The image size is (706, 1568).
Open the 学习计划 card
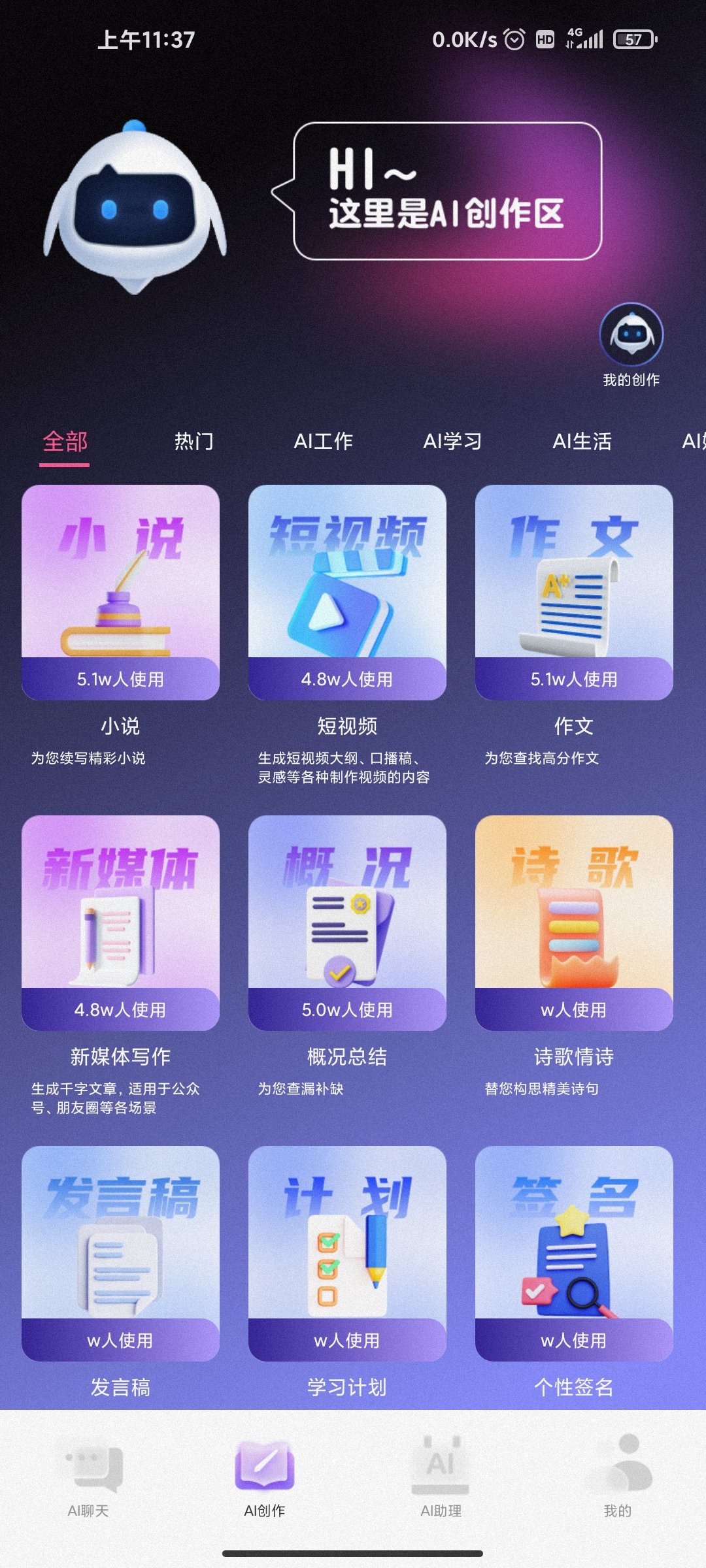click(347, 1253)
